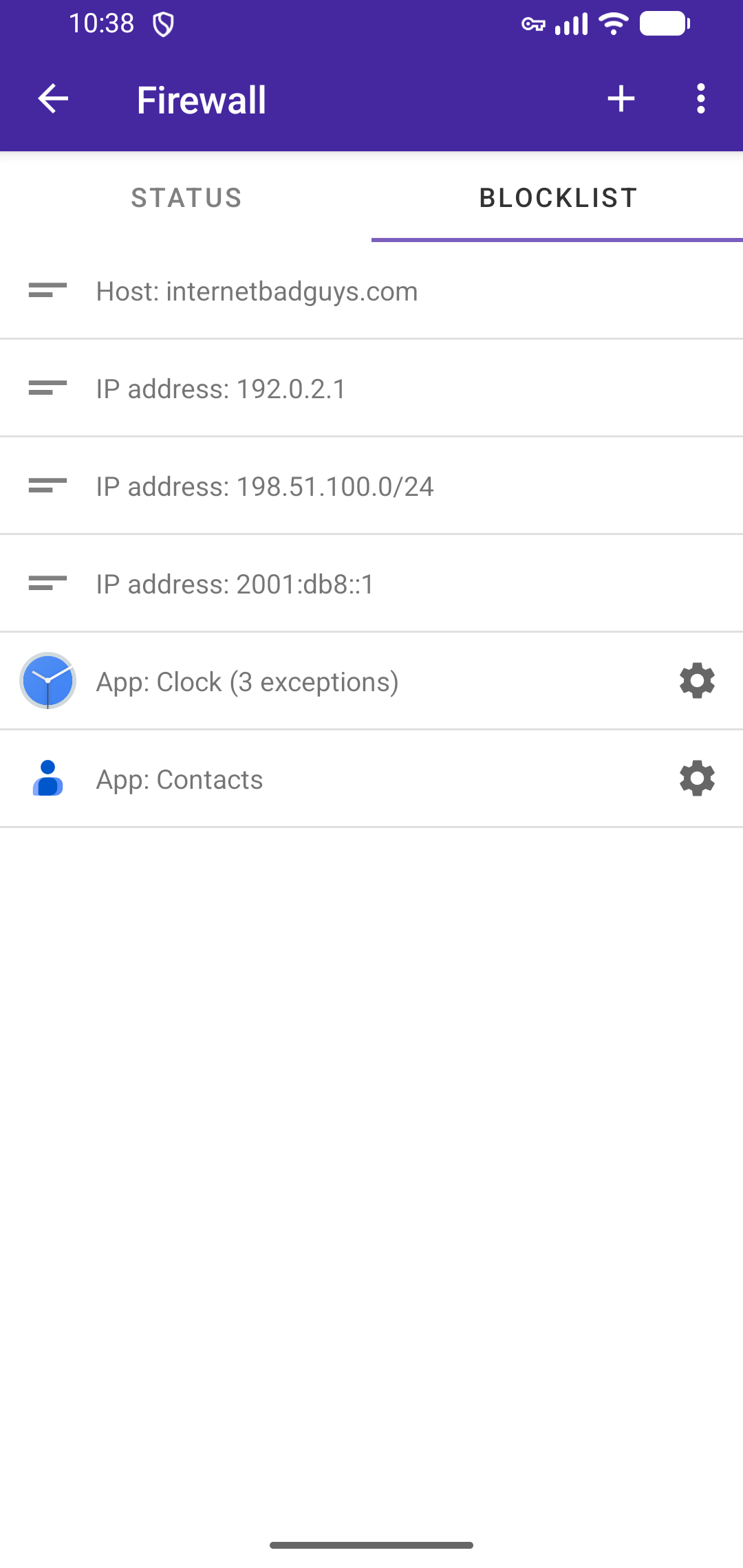743x1568 pixels.
Task: Add a new blocklist entry
Action: [x=621, y=99]
